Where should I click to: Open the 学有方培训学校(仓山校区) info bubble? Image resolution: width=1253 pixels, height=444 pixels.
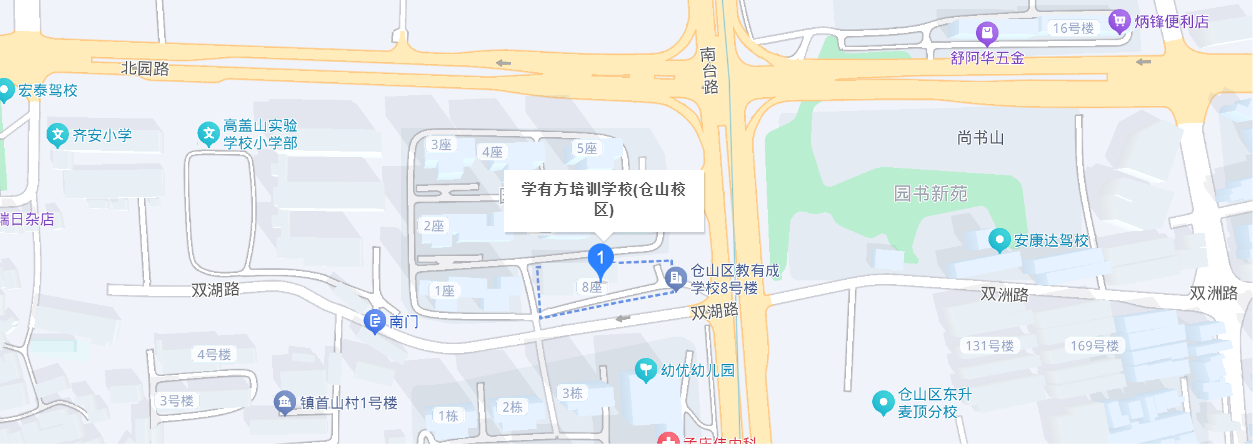(x=603, y=200)
